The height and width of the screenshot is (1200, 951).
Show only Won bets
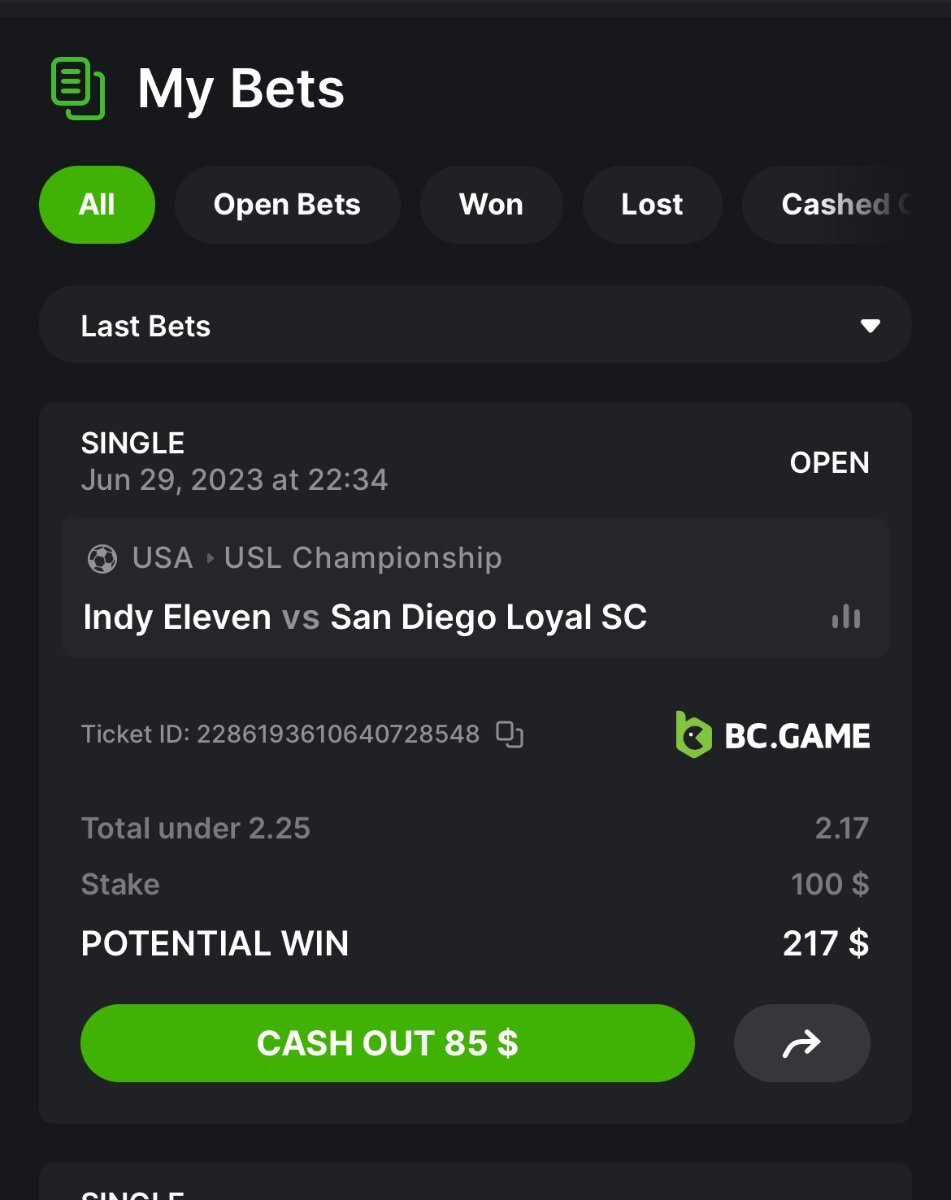491,205
